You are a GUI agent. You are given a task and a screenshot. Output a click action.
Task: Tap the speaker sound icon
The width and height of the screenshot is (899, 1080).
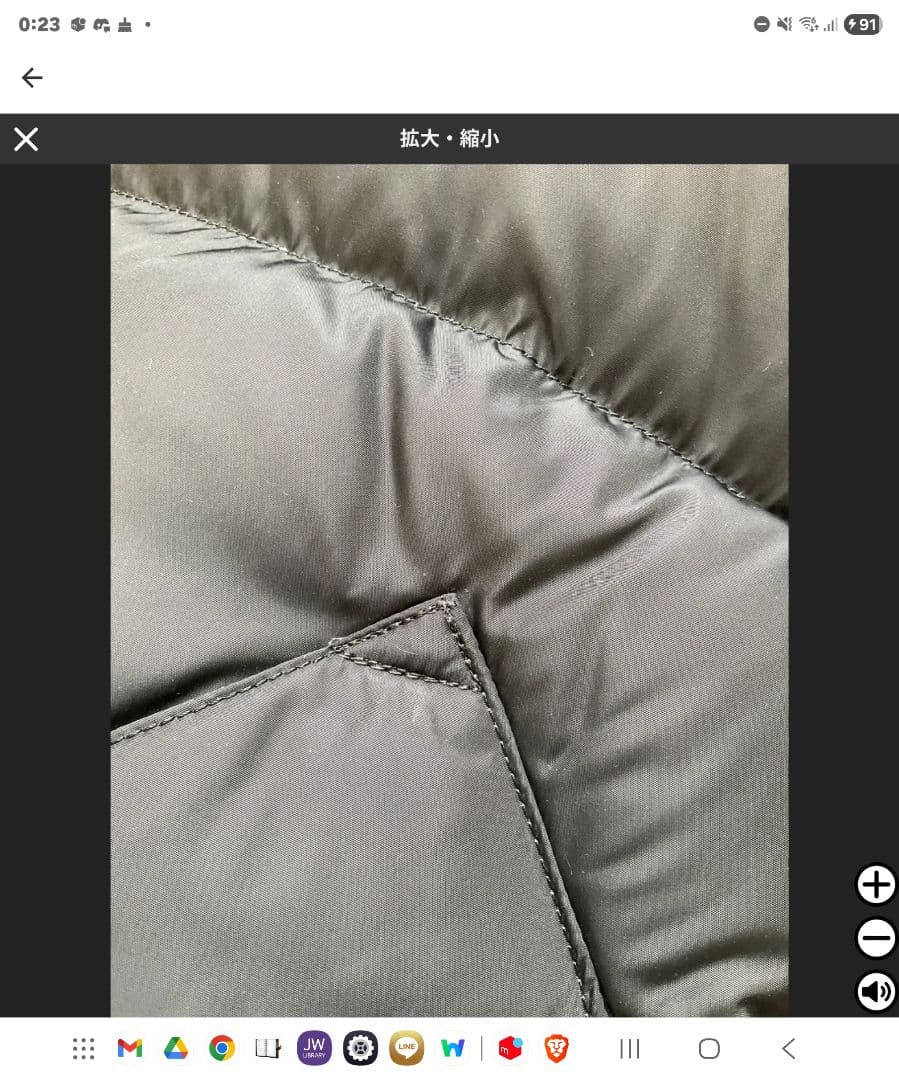coord(876,991)
